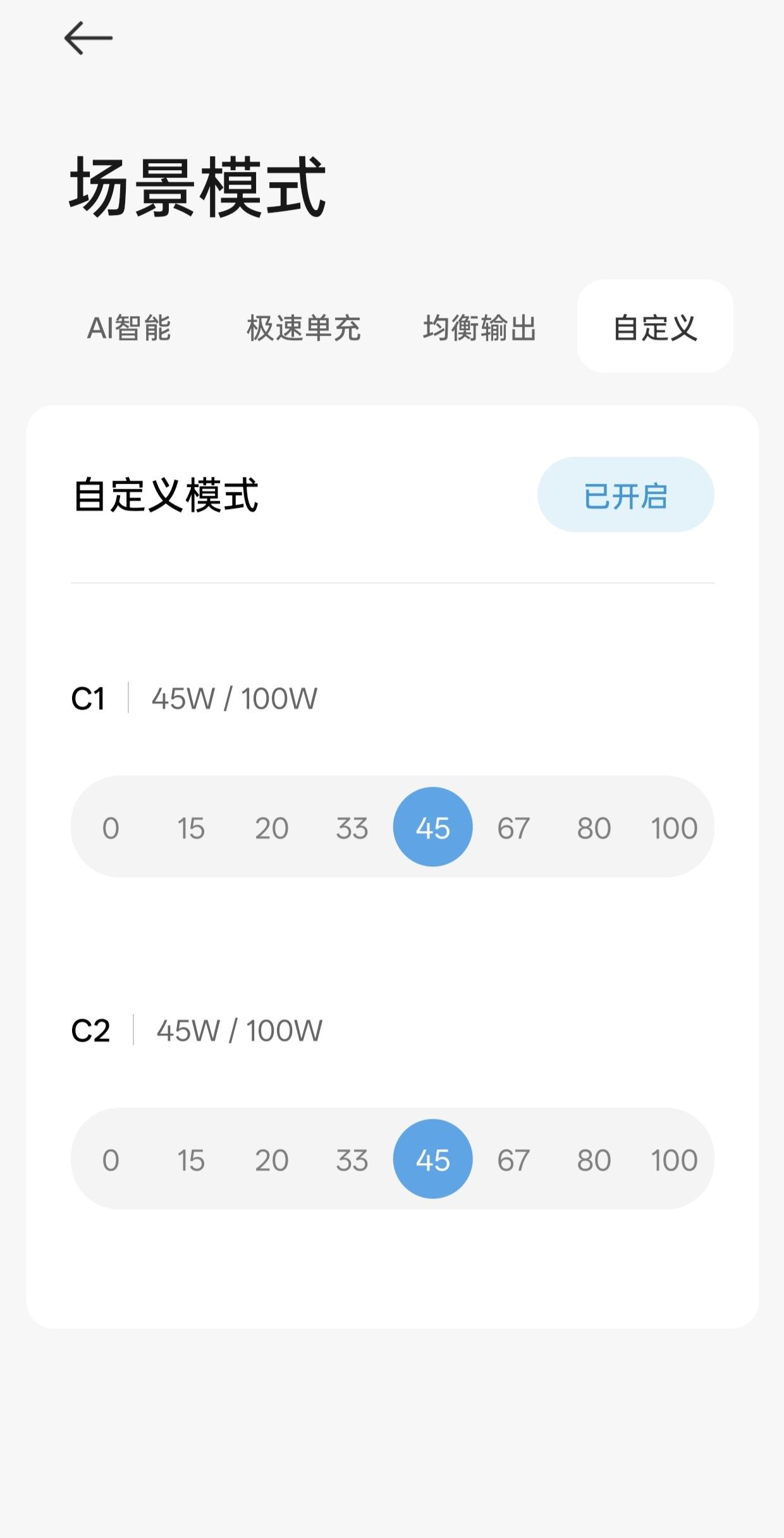Pick 33 for port C1

(352, 828)
